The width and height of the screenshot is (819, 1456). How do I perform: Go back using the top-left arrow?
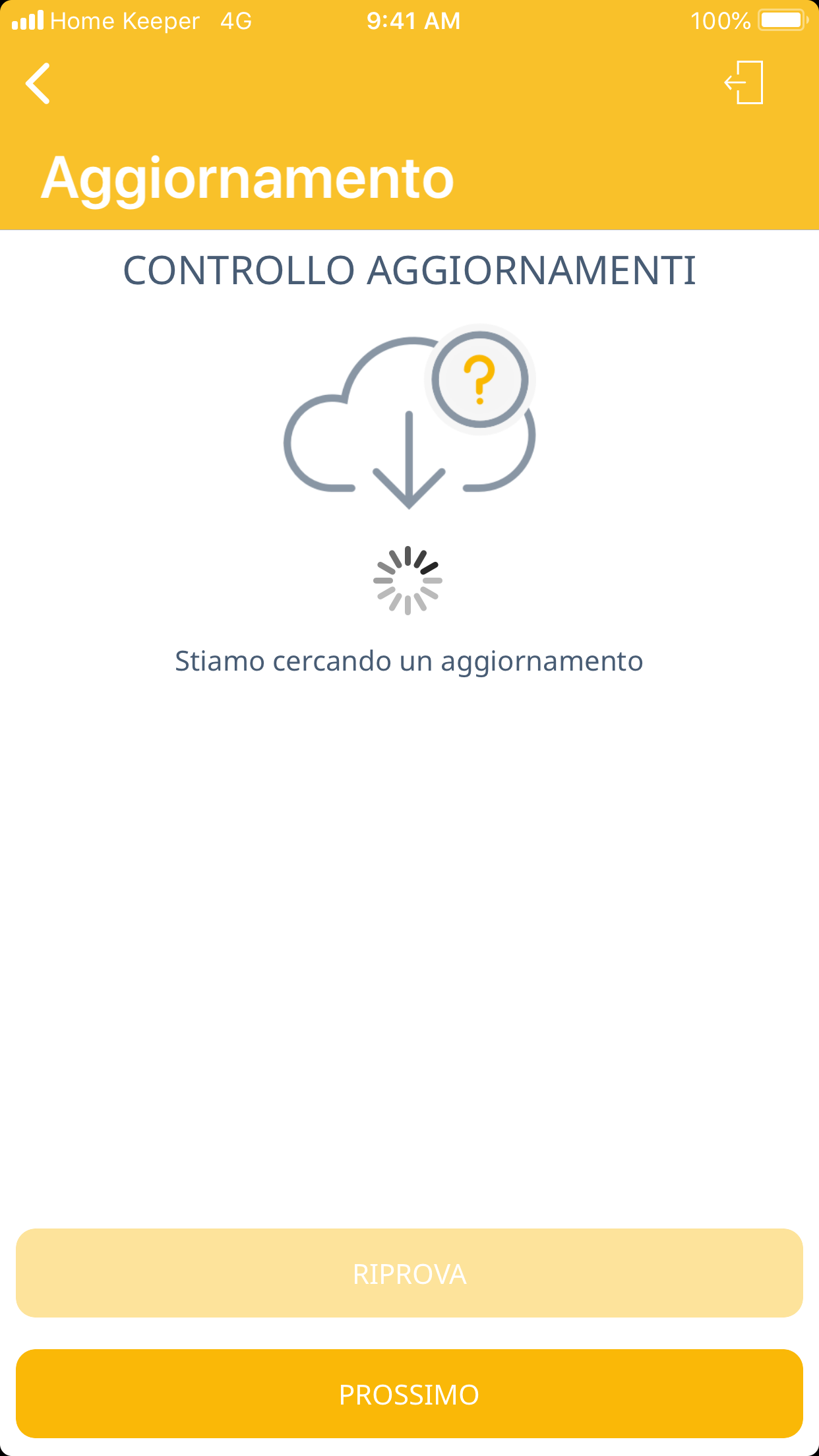pos(38,84)
